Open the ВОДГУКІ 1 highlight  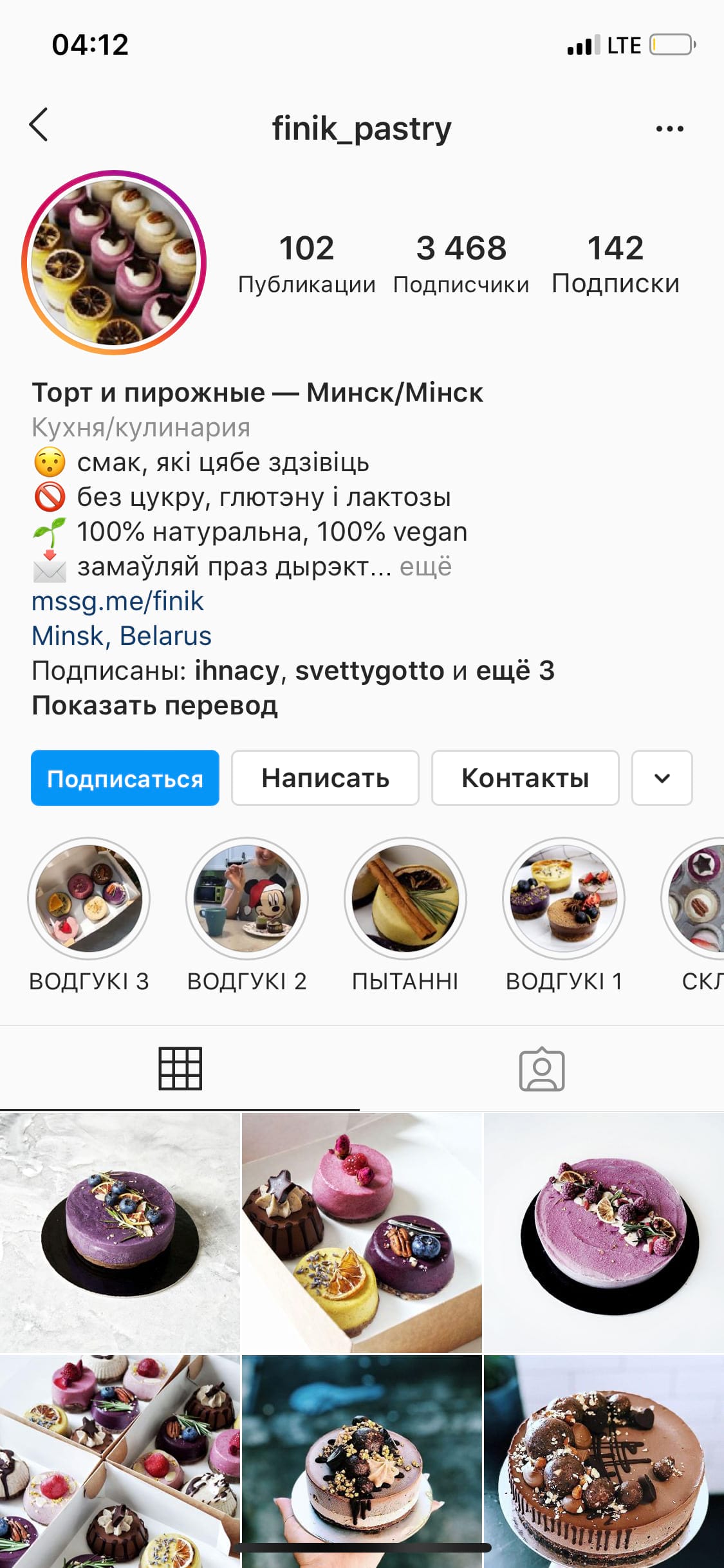click(564, 899)
